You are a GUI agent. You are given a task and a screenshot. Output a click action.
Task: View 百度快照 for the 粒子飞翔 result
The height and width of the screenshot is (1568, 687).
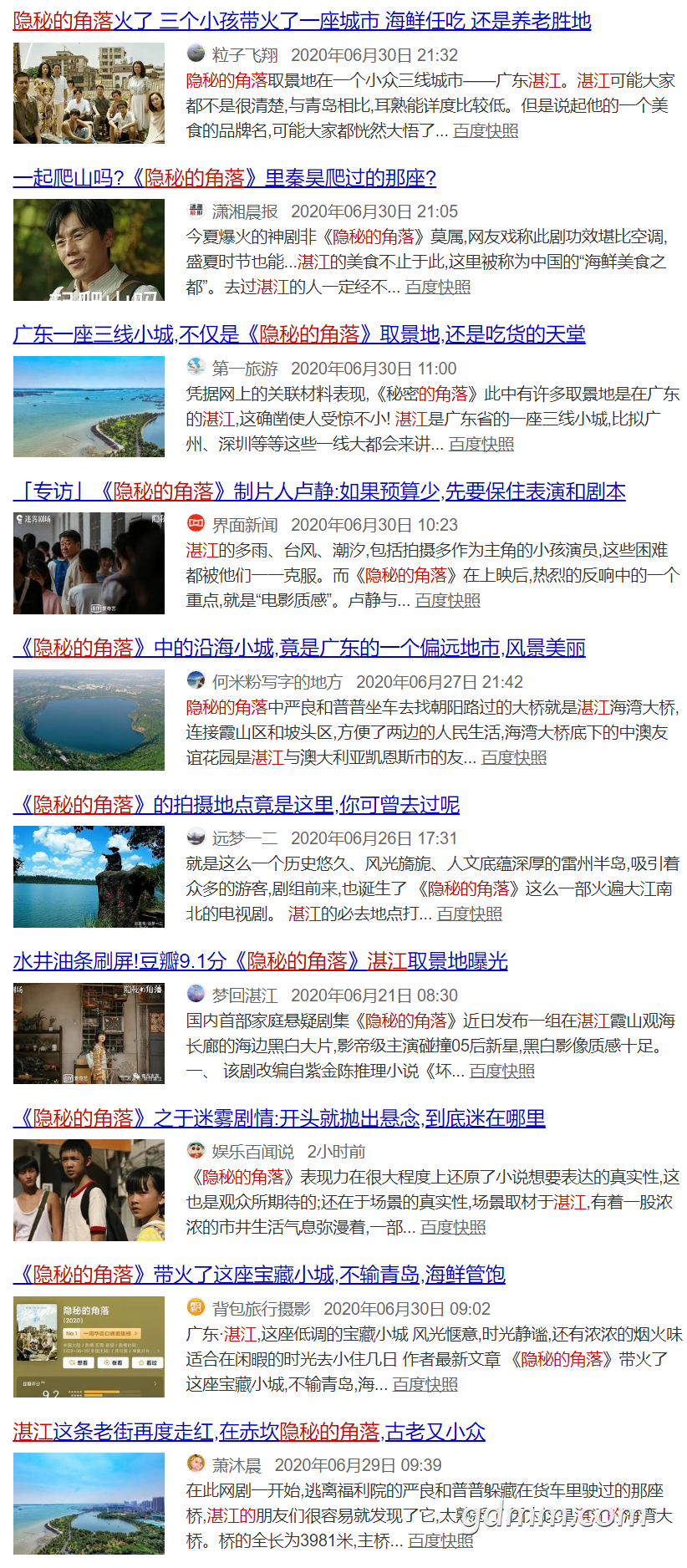click(486, 131)
